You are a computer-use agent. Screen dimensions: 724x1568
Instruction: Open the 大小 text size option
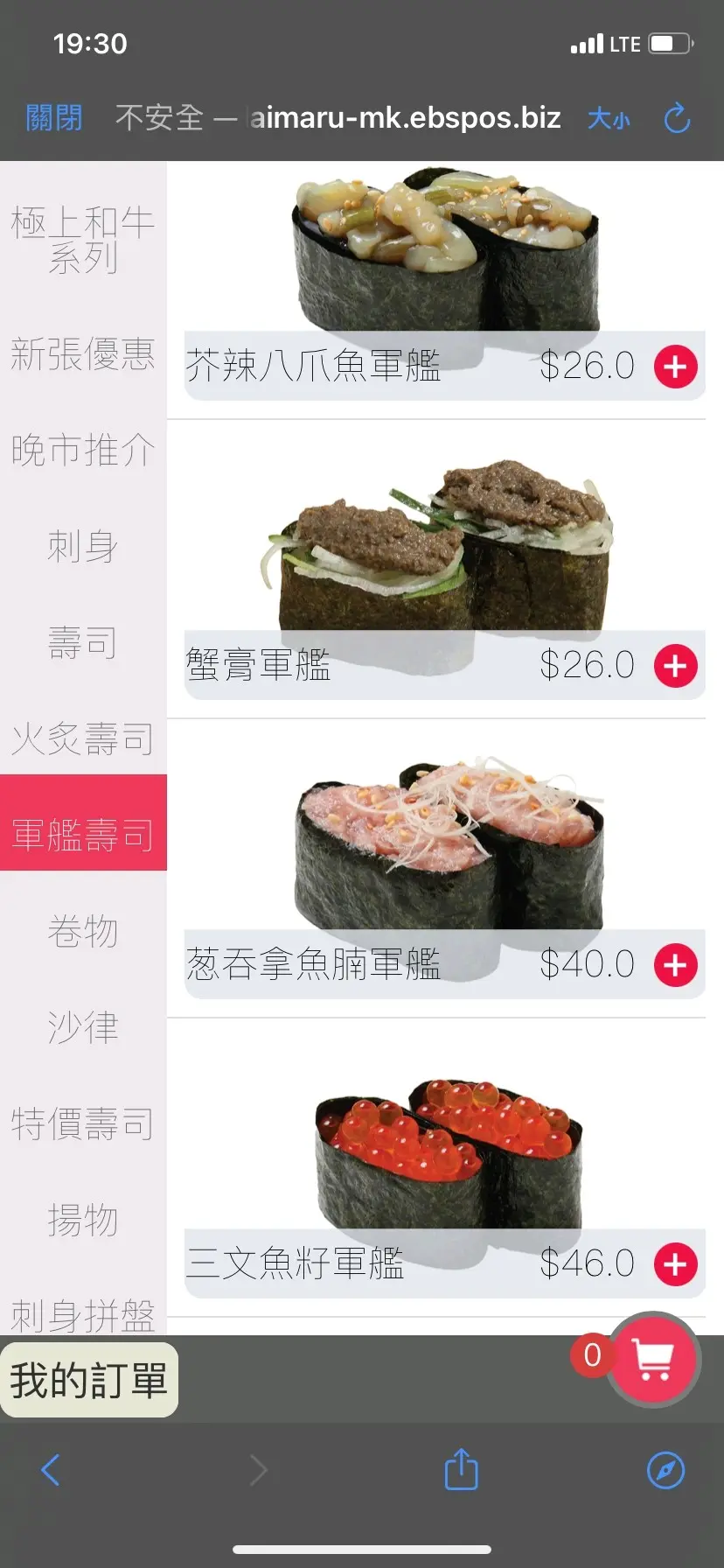pyautogui.click(x=609, y=118)
